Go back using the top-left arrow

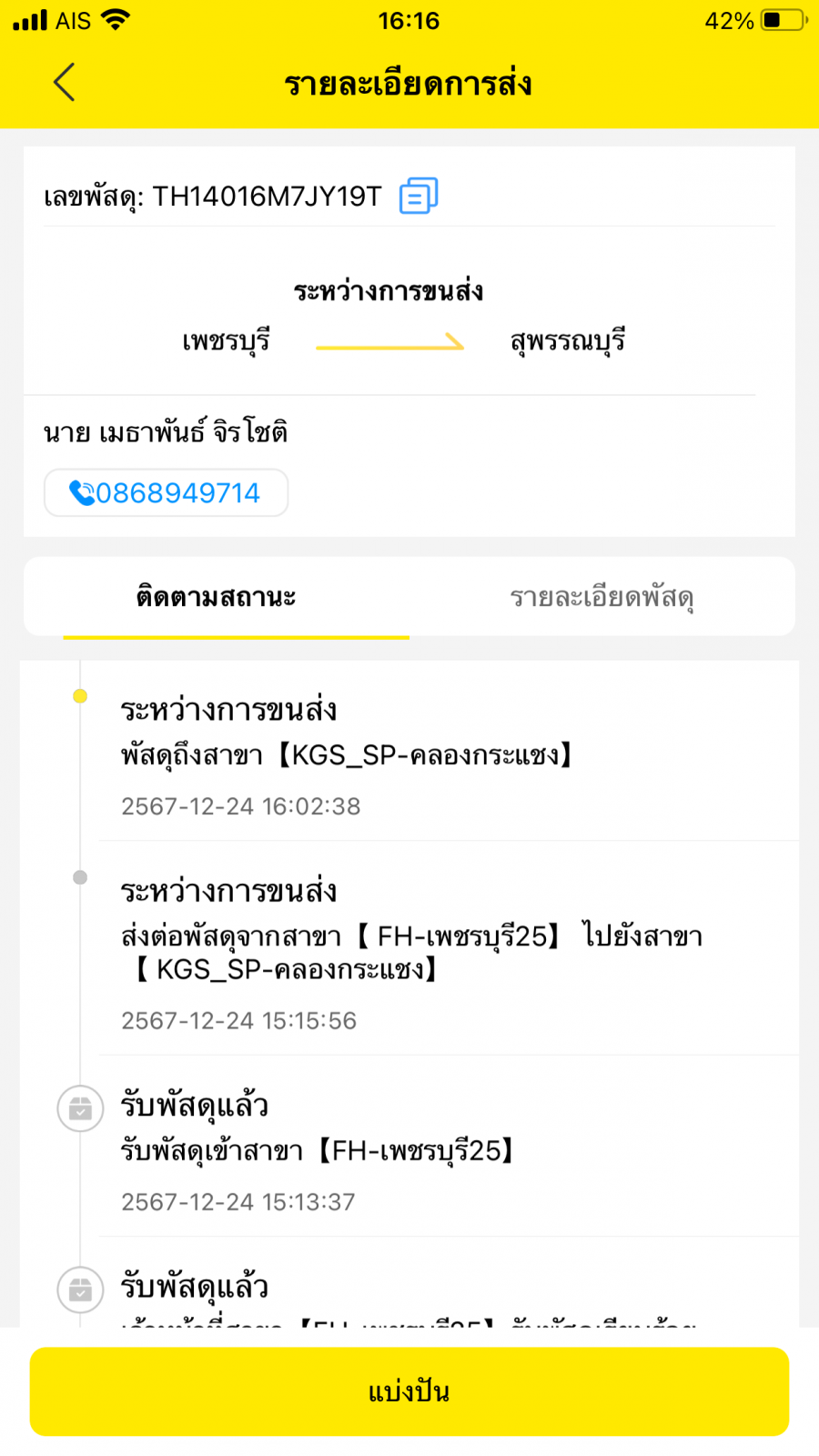[x=64, y=83]
